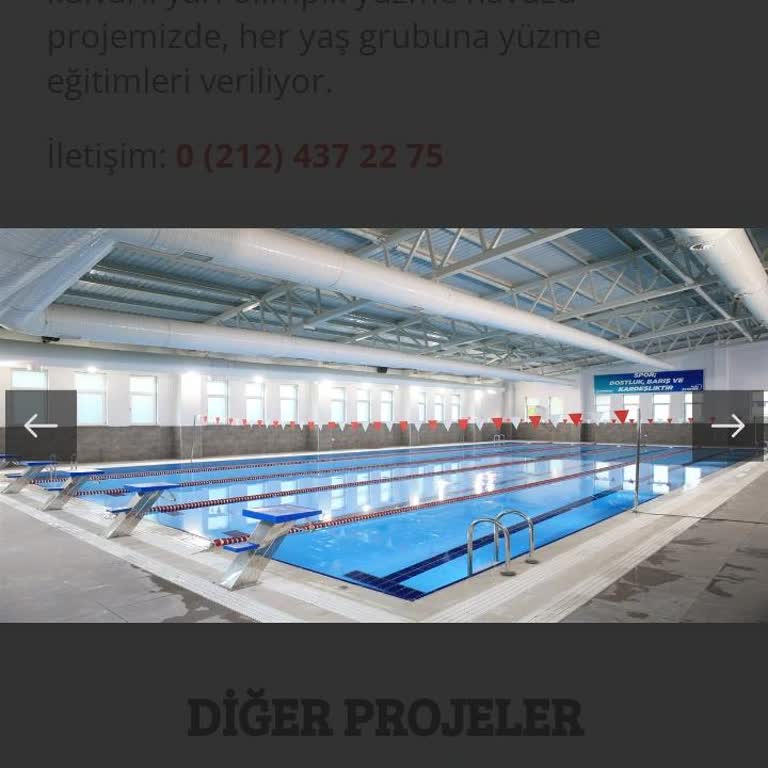This screenshot has width=768, height=768.
Task: Show the previous pool photo
Action: pyautogui.click(x=40, y=426)
